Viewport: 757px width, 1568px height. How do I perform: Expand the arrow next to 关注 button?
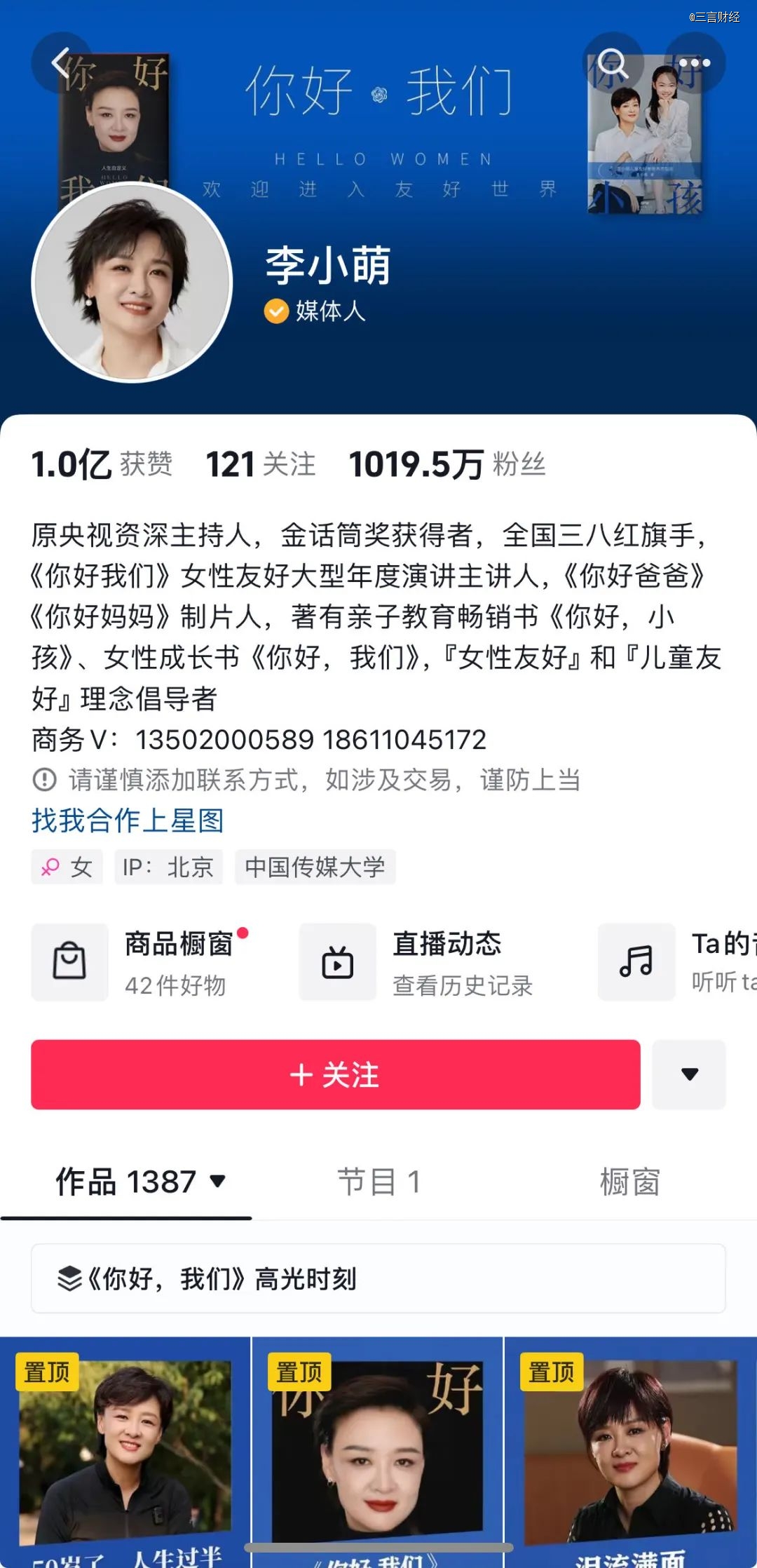click(689, 1074)
